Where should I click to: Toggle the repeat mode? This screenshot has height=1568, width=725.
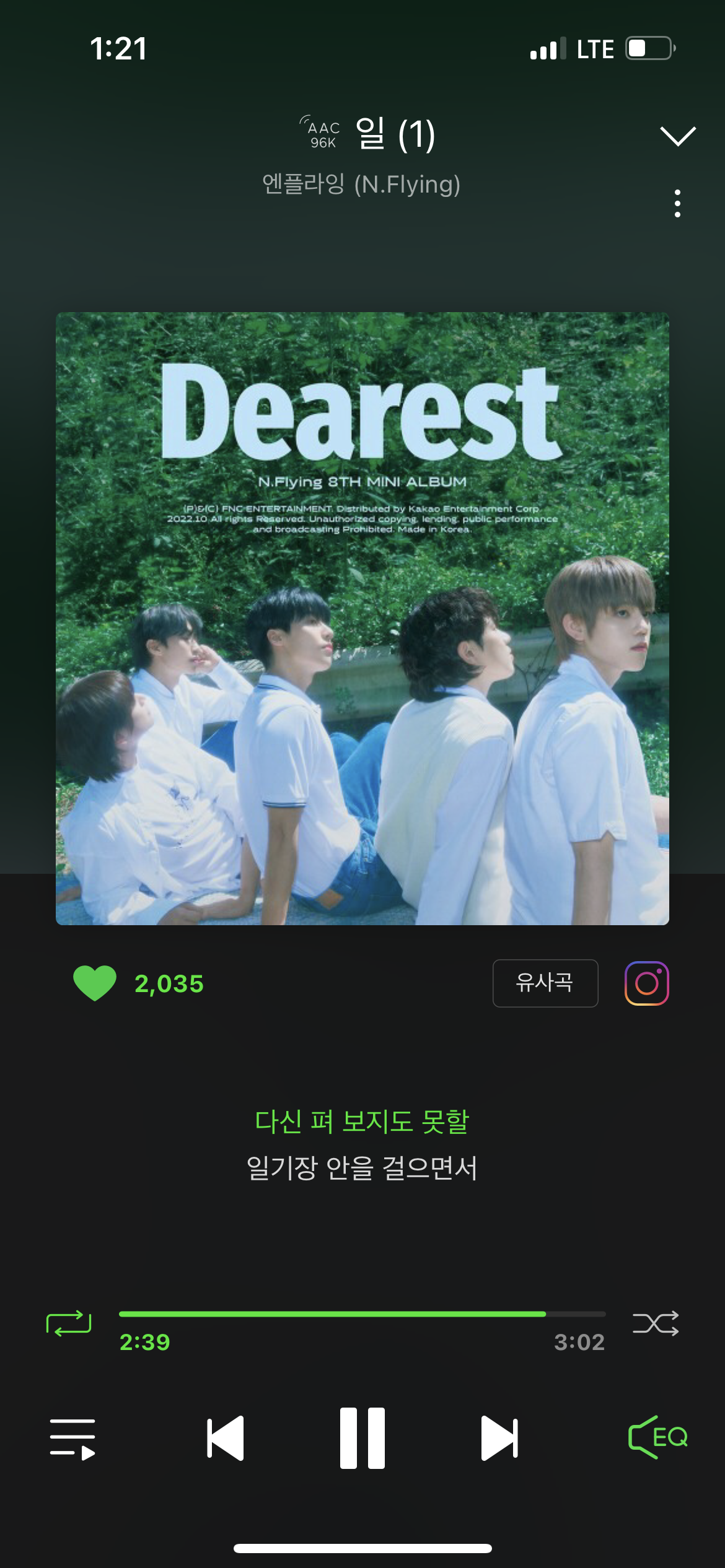coord(69,1323)
